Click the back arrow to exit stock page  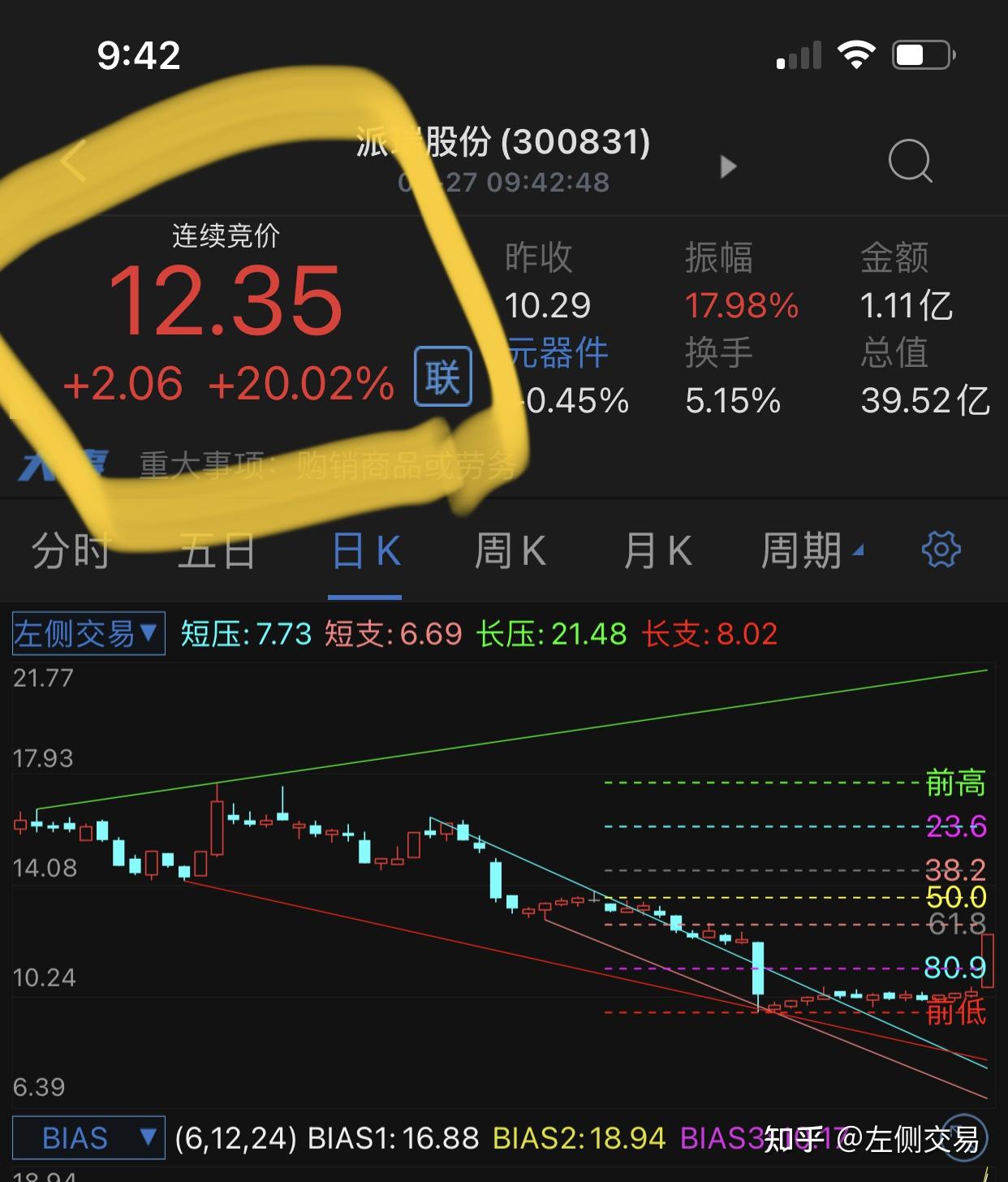coord(71,162)
